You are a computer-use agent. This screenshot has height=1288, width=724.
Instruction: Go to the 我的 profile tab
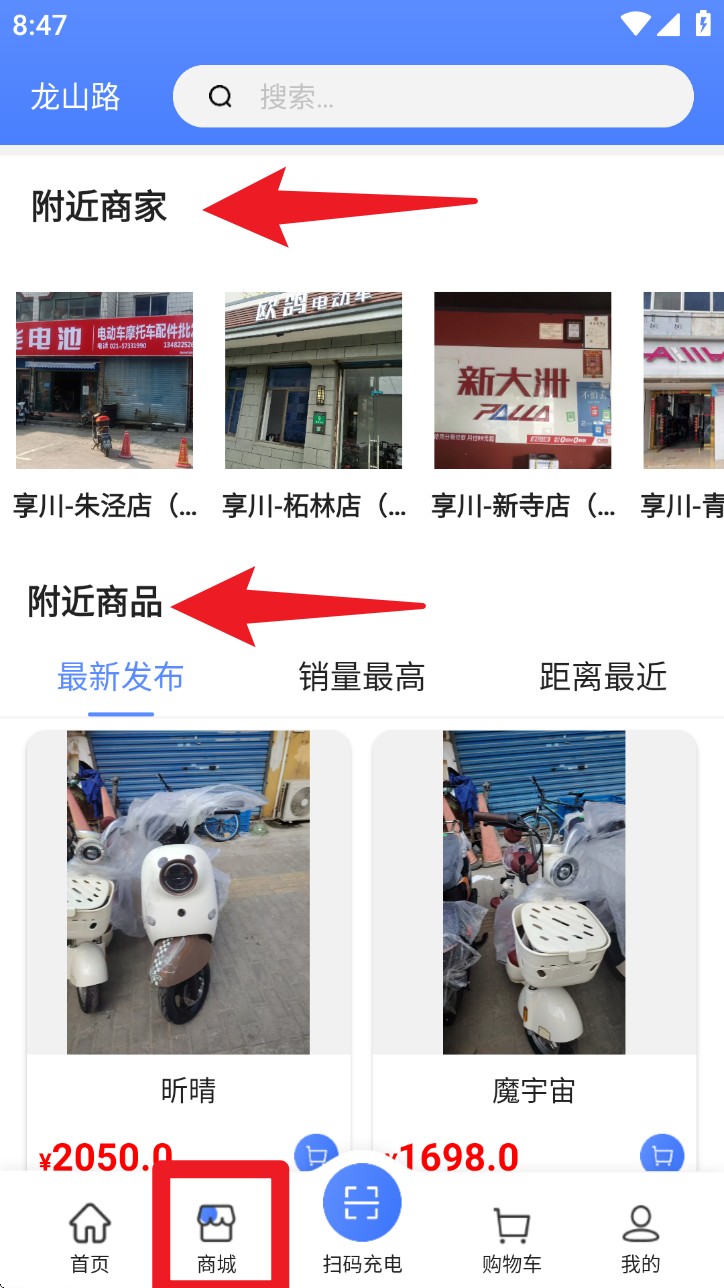(640, 1238)
